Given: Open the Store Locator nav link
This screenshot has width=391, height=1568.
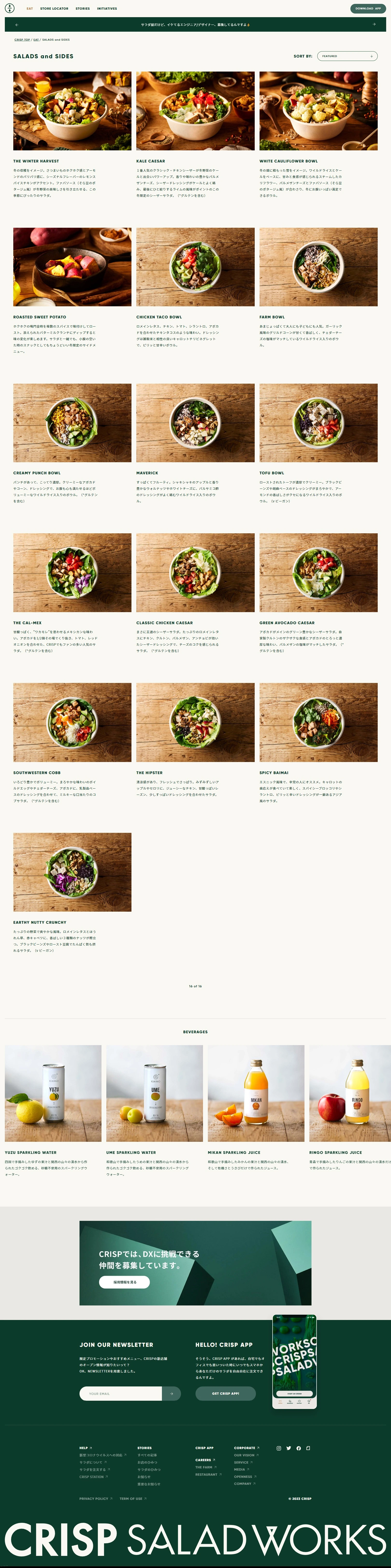Looking at the screenshot, I should (54, 8).
